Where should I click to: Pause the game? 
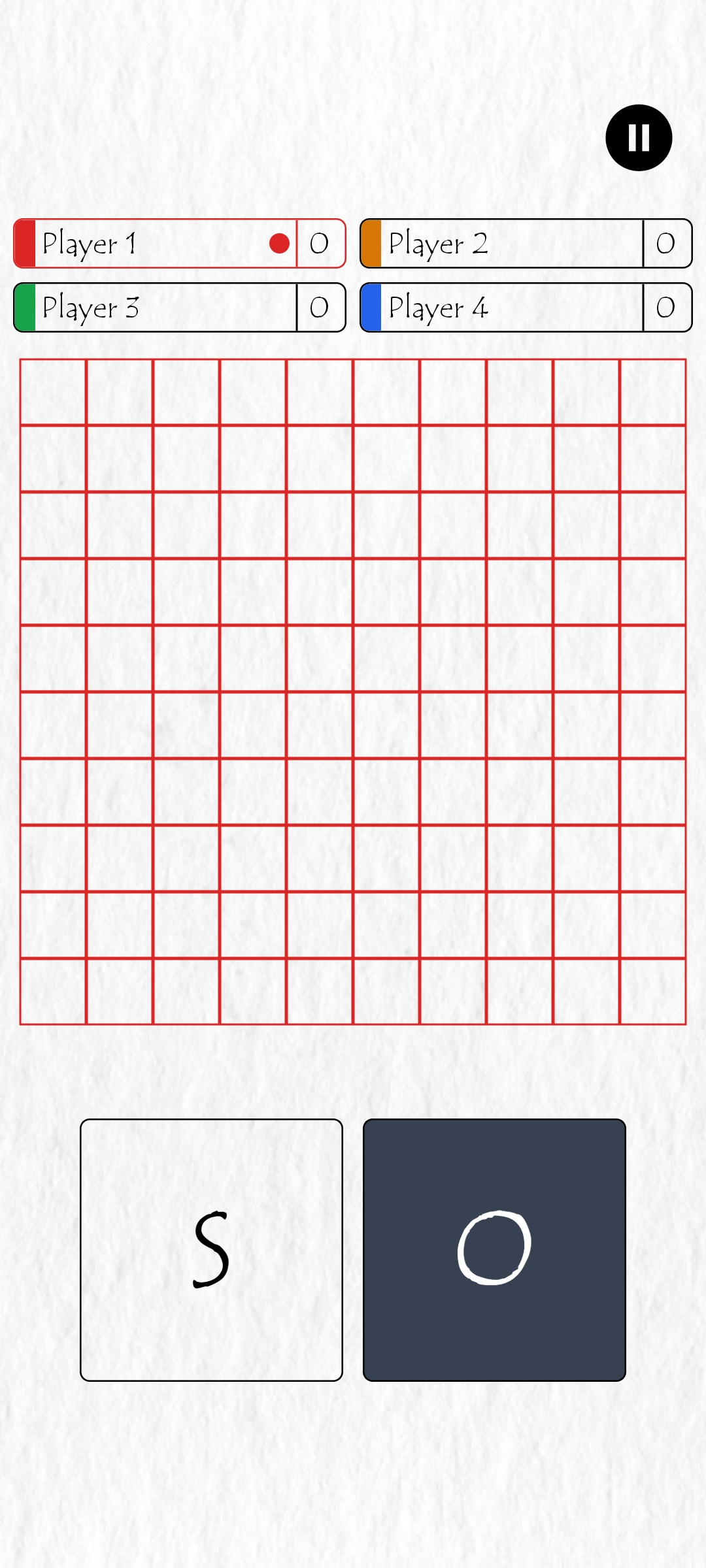[x=639, y=138]
